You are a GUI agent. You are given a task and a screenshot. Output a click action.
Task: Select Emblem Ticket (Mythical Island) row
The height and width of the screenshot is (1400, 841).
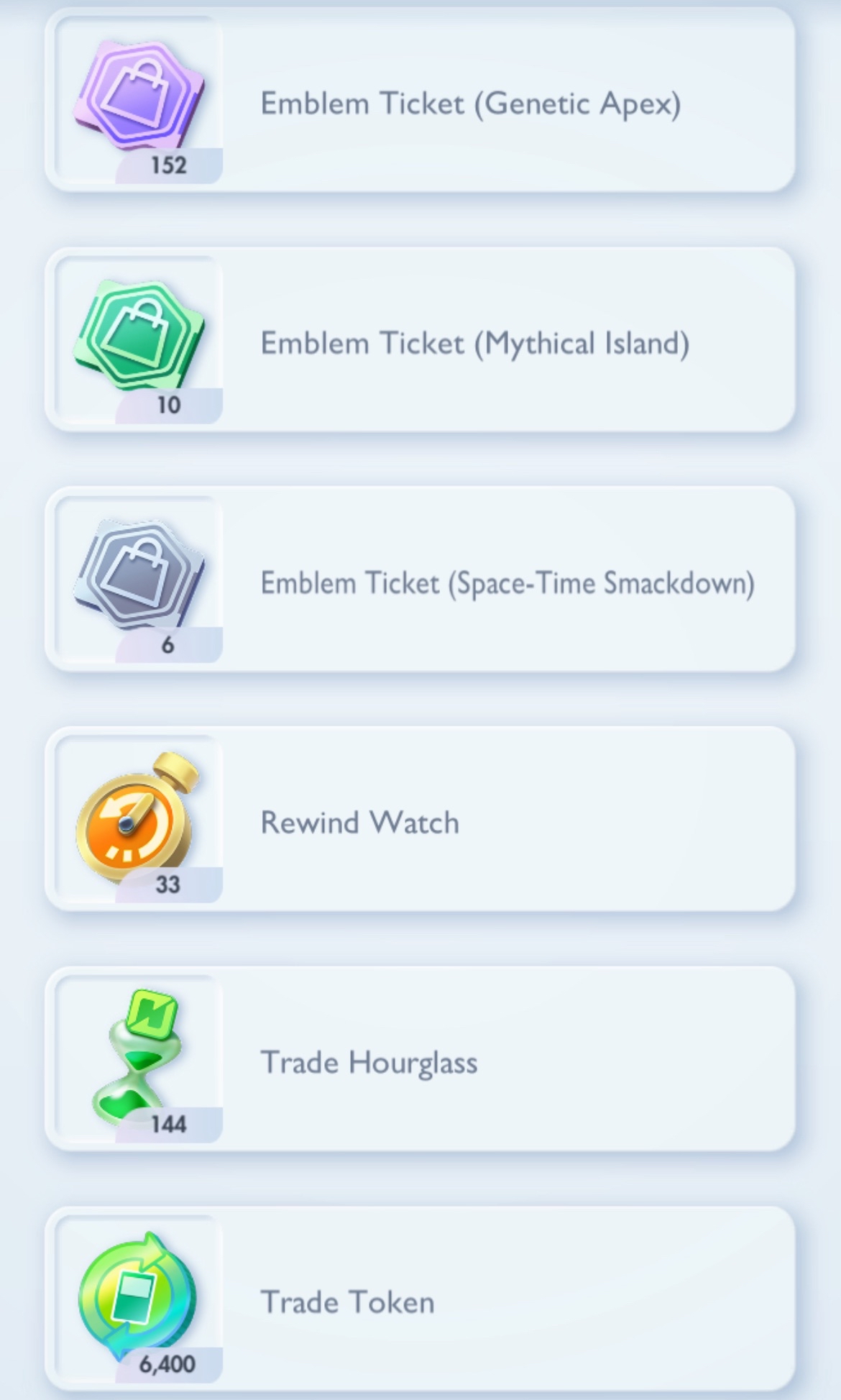[420, 340]
